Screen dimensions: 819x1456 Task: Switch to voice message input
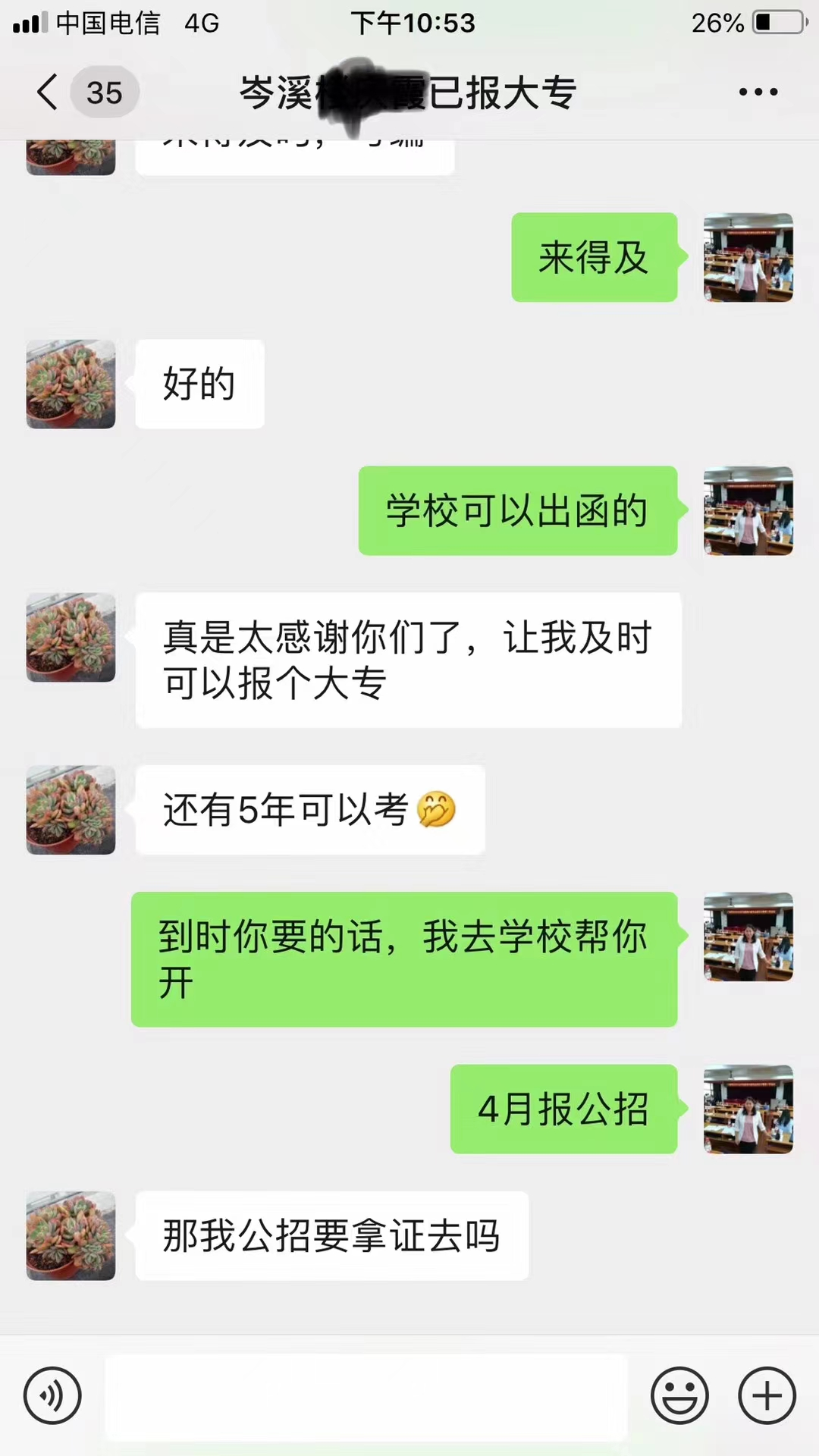click(x=52, y=1395)
